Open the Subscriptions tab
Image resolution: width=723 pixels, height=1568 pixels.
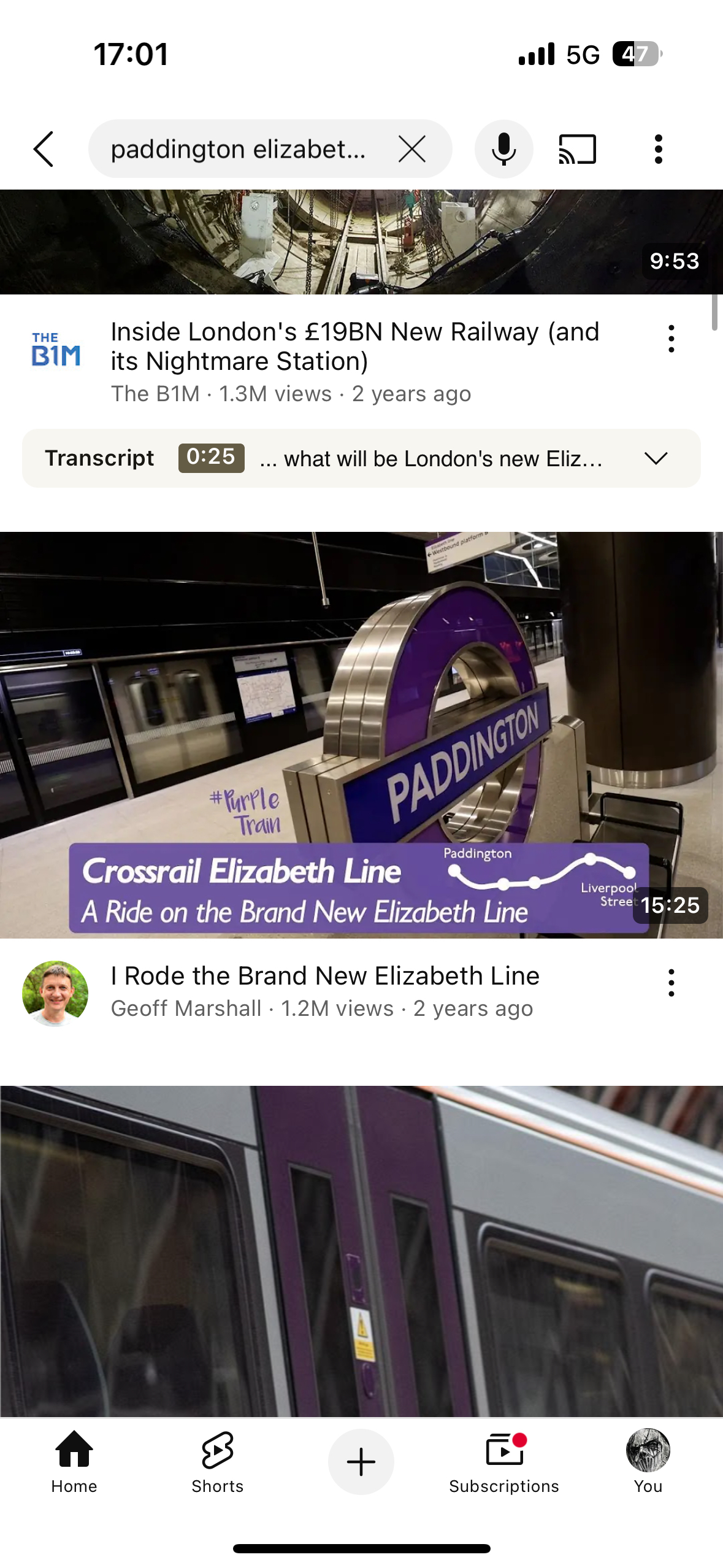(504, 1461)
